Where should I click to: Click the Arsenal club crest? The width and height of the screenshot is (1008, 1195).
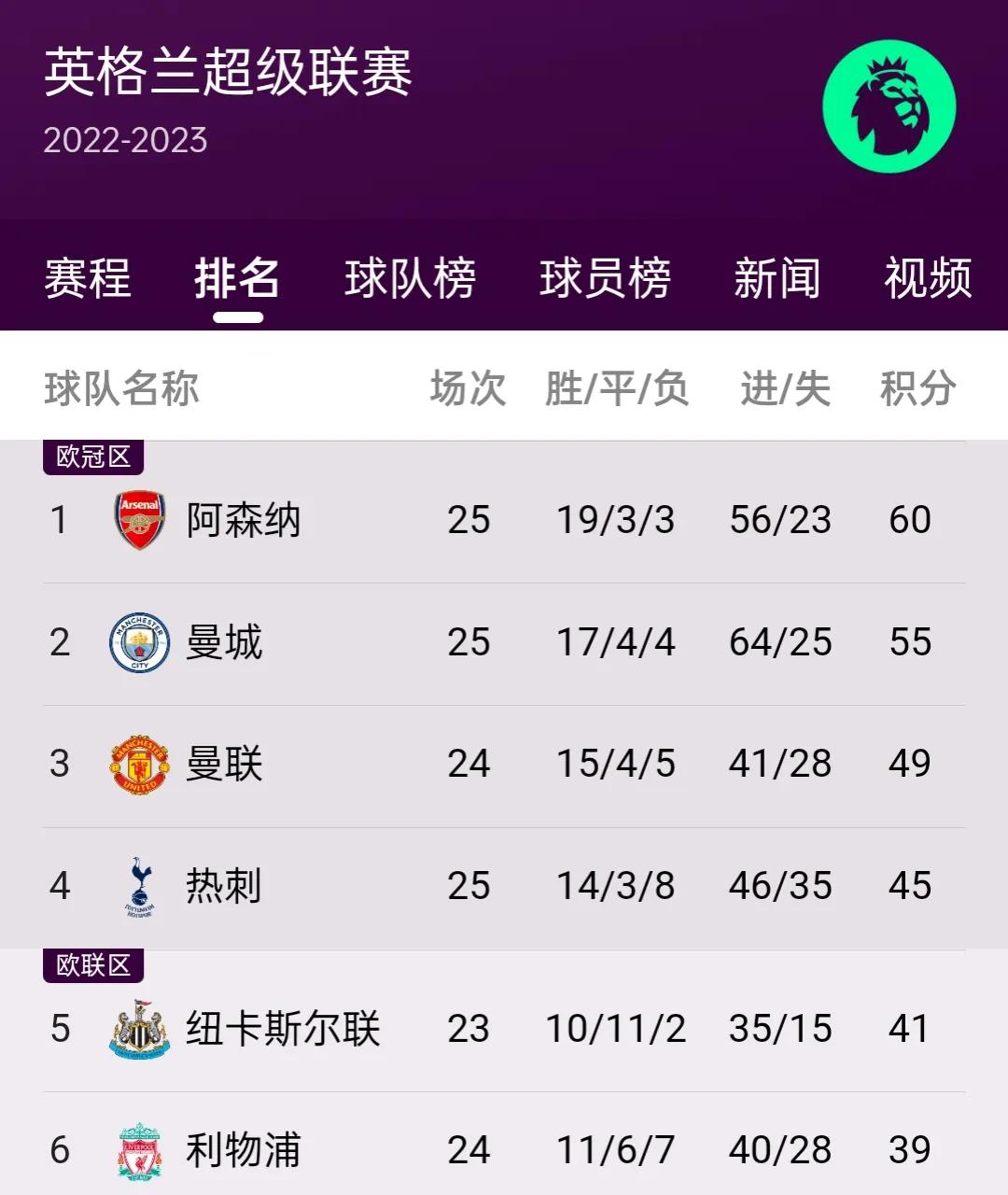[138, 521]
